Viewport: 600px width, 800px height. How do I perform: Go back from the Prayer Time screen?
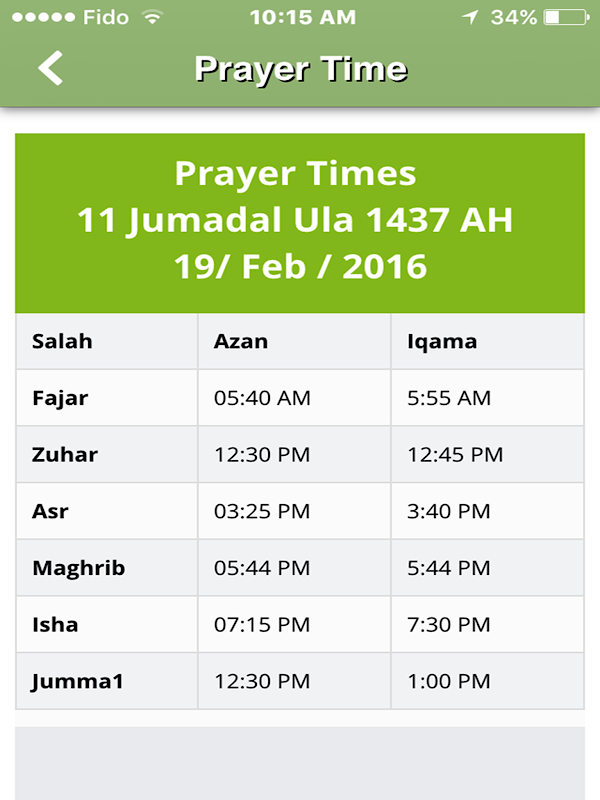coord(50,68)
